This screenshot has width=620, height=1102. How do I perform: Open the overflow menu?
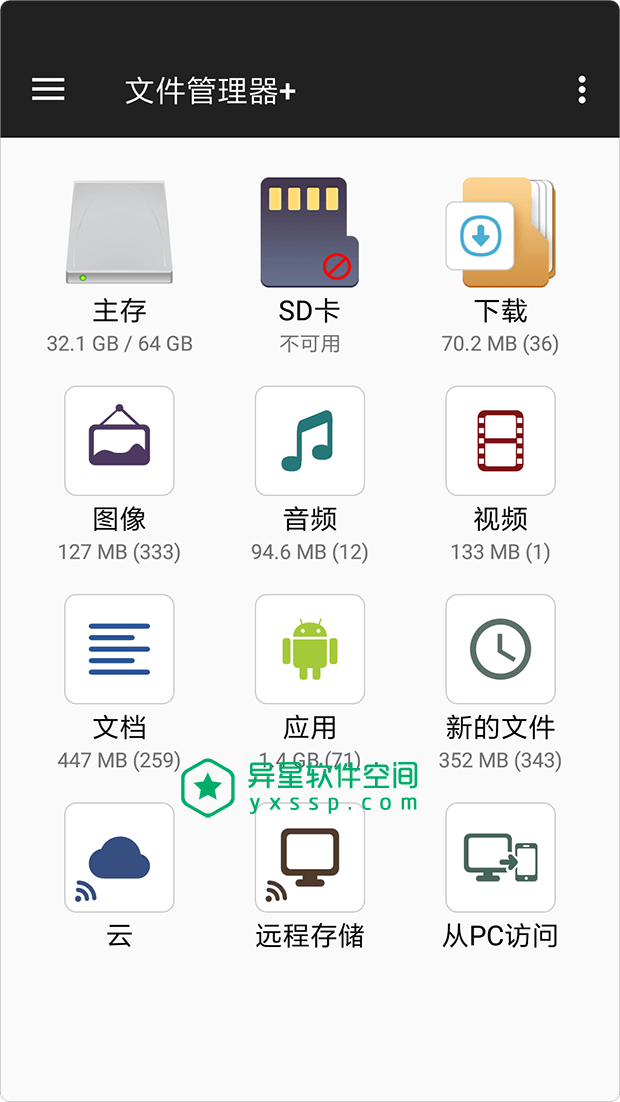[581, 90]
